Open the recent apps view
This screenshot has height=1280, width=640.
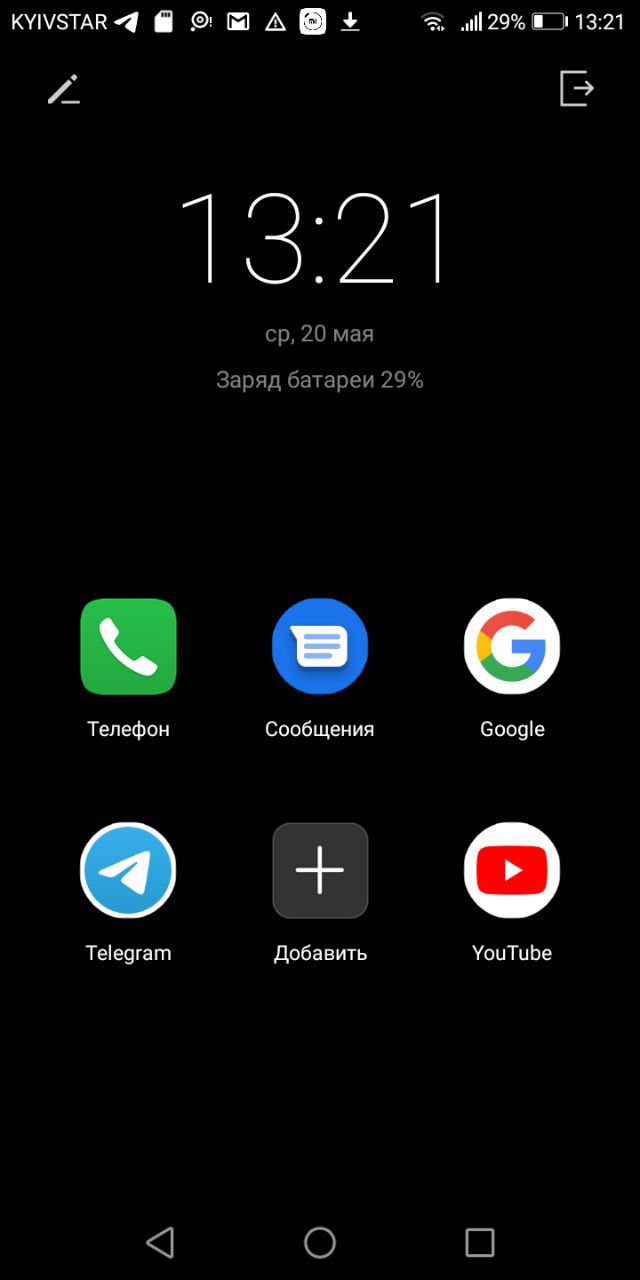480,1242
